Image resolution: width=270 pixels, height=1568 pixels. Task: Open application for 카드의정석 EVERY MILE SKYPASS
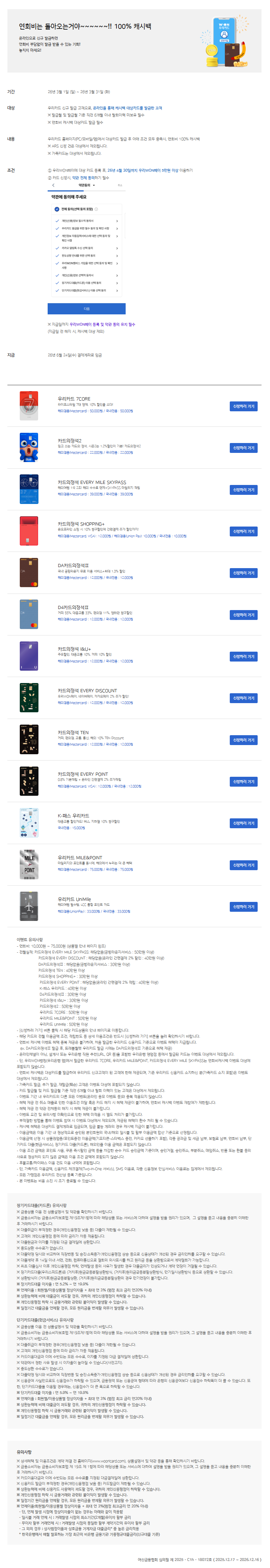pyautogui.click(x=243, y=490)
